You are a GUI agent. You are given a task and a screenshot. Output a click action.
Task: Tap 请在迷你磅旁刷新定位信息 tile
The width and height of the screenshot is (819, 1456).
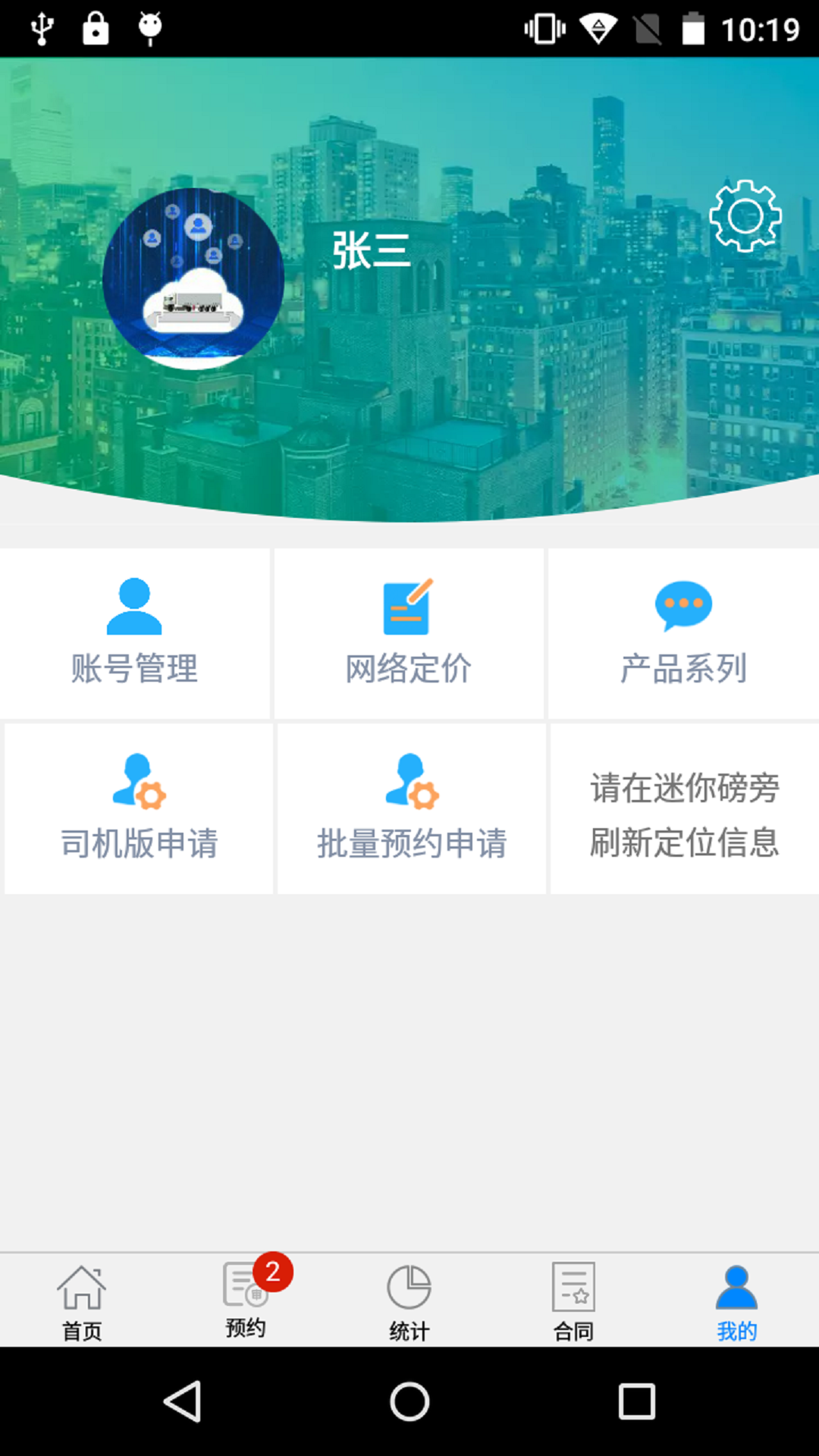(x=685, y=813)
